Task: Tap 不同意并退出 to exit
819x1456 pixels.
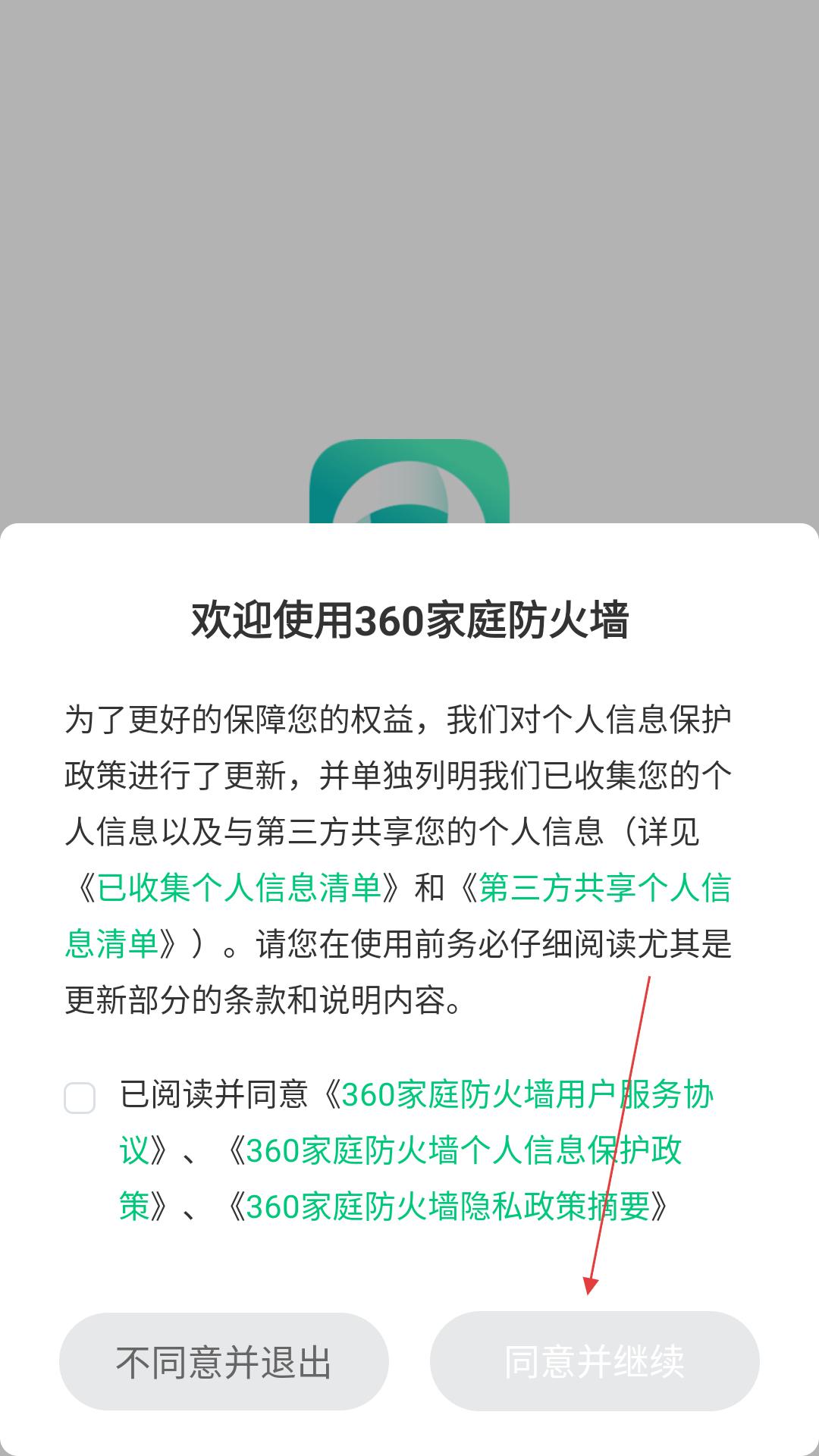Action: 224,1362
